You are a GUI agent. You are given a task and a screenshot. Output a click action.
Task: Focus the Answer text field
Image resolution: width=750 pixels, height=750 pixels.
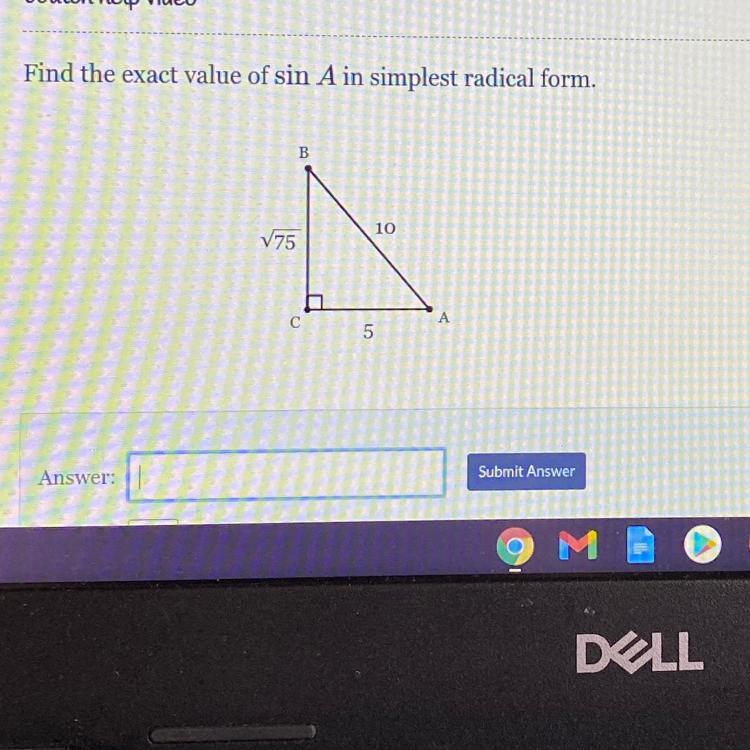(x=287, y=474)
